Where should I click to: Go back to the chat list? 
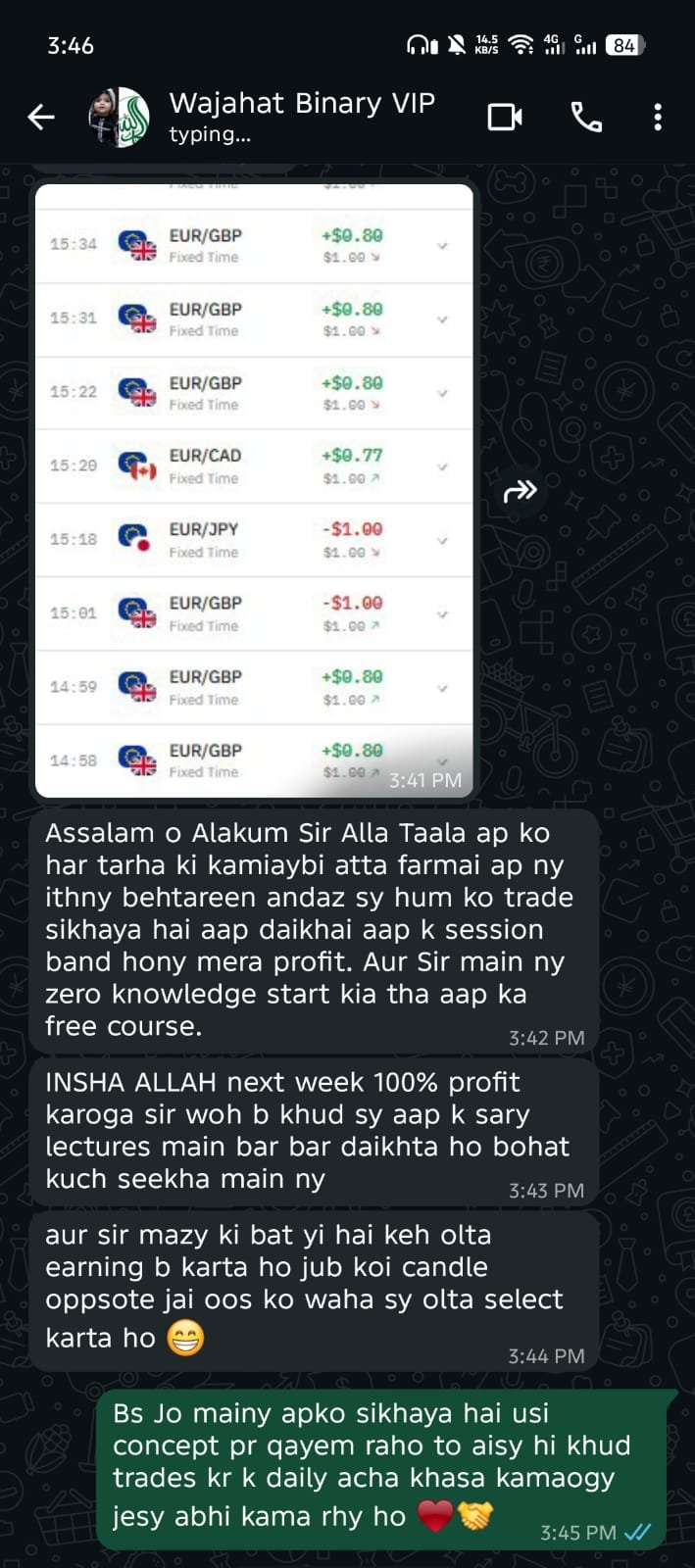41,118
